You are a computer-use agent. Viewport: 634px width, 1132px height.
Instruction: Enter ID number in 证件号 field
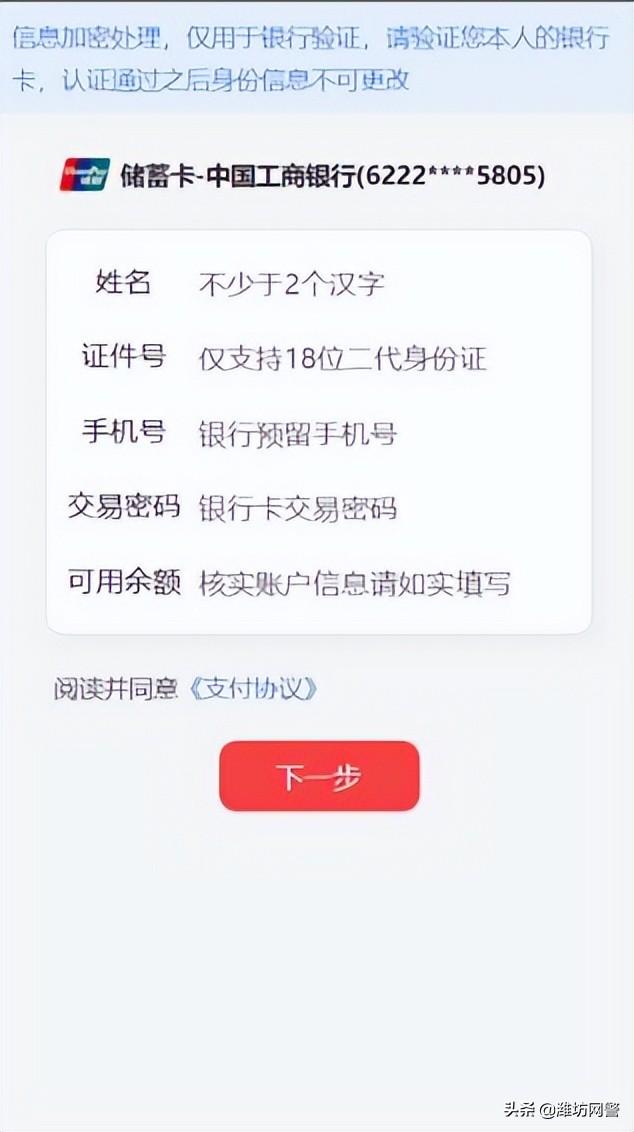(x=380, y=358)
